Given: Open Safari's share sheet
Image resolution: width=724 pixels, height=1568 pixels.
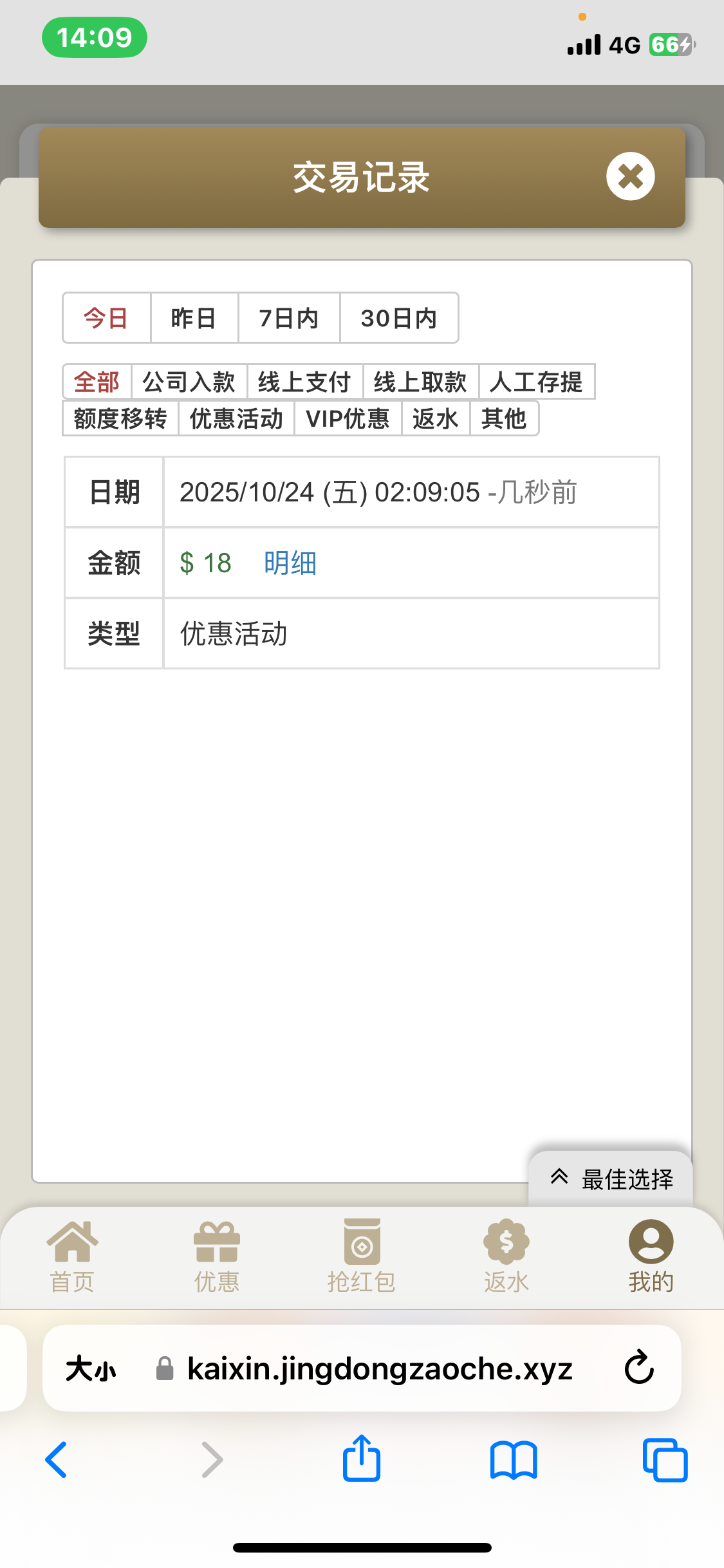Looking at the screenshot, I should (362, 1459).
